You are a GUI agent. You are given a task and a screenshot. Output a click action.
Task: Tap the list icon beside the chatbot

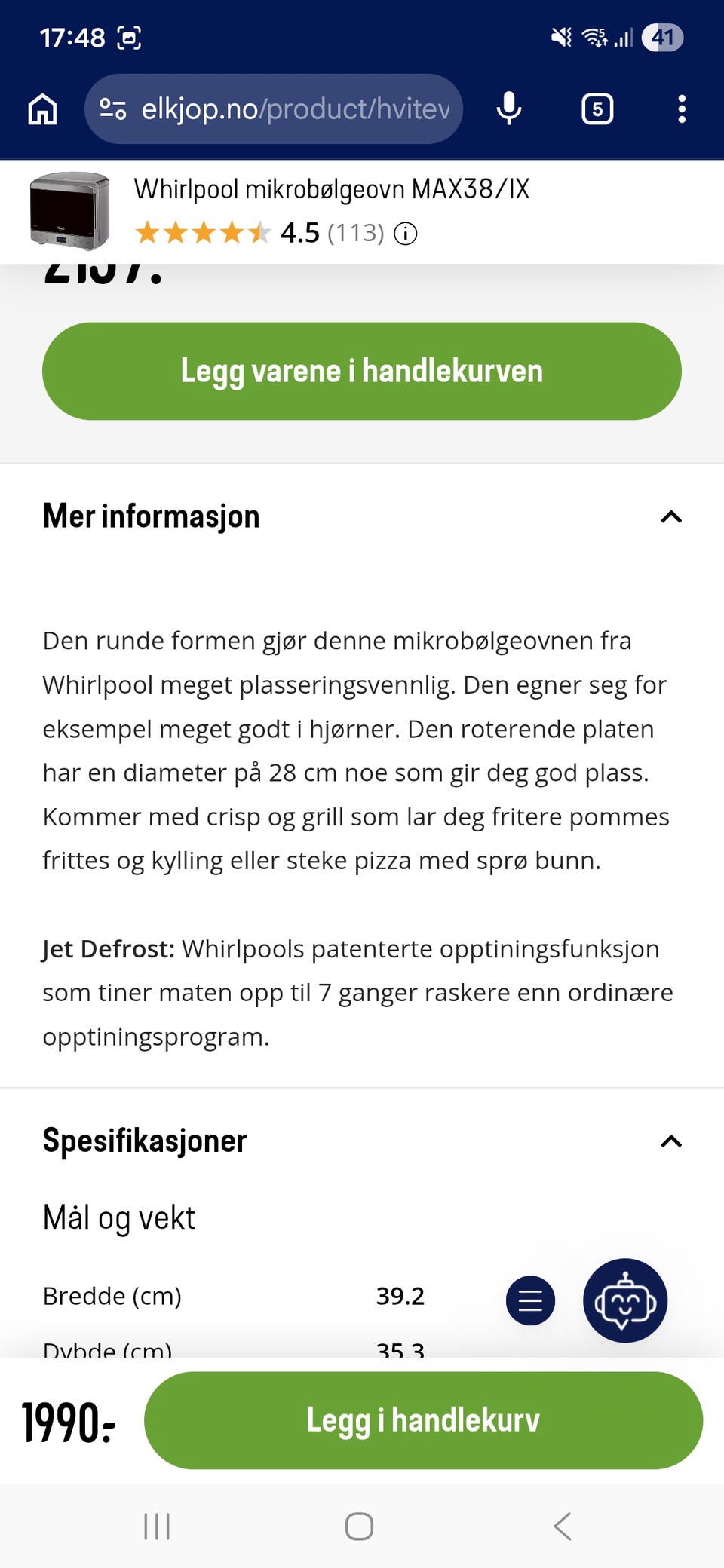click(529, 1300)
